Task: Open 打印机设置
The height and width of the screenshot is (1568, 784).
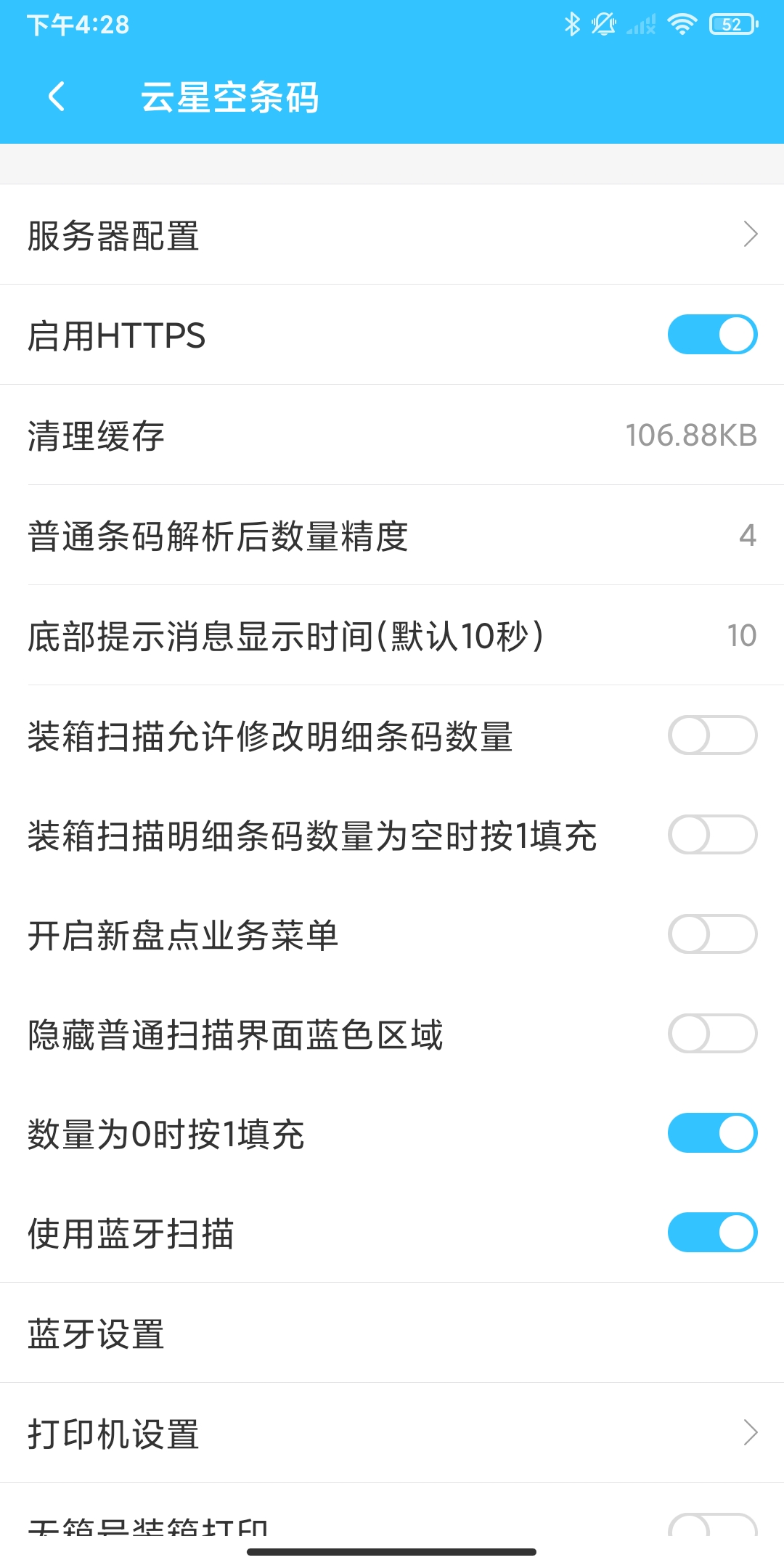Action: tap(392, 1433)
